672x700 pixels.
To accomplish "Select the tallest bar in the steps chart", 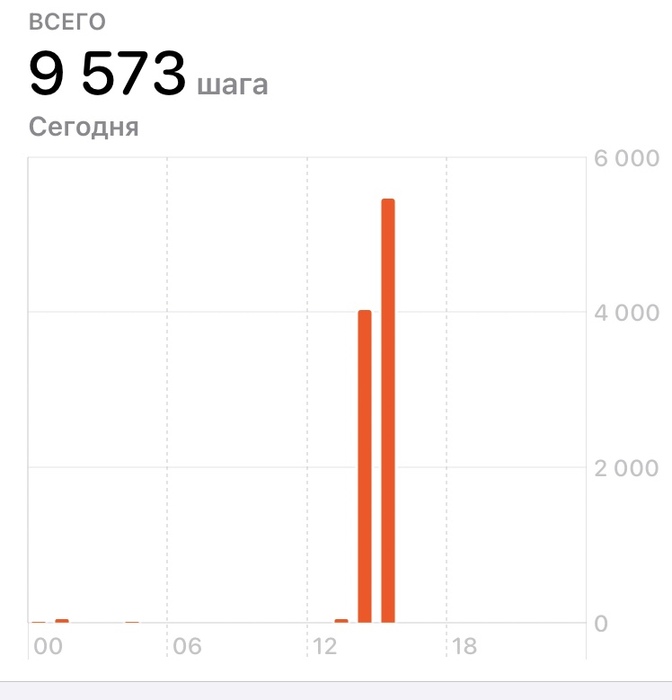I will coord(388,410).
